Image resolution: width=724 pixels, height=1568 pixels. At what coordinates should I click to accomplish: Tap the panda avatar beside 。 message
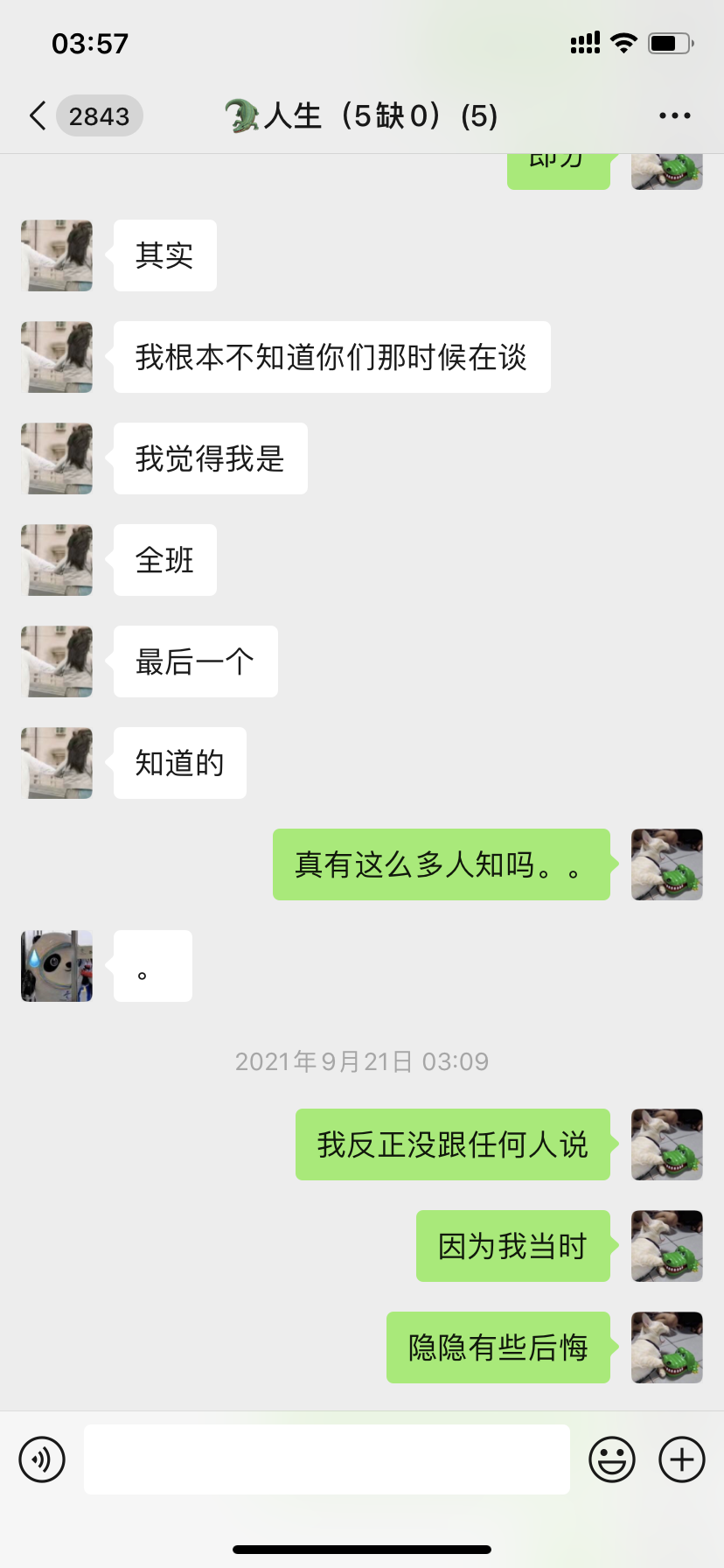pos(57,966)
